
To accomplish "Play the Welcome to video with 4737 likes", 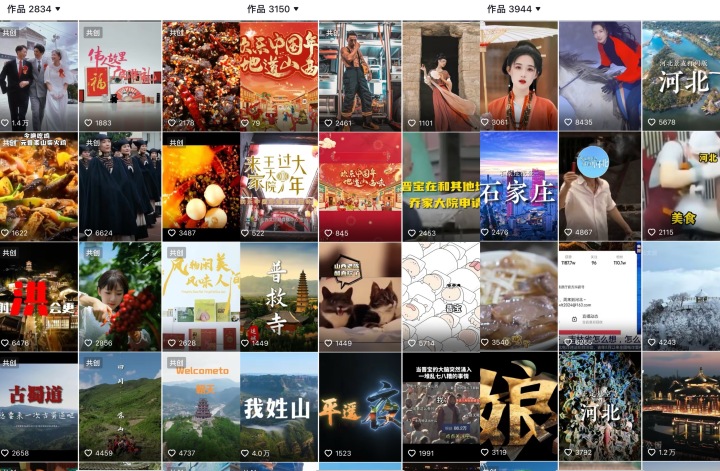I will tap(200, 406).
